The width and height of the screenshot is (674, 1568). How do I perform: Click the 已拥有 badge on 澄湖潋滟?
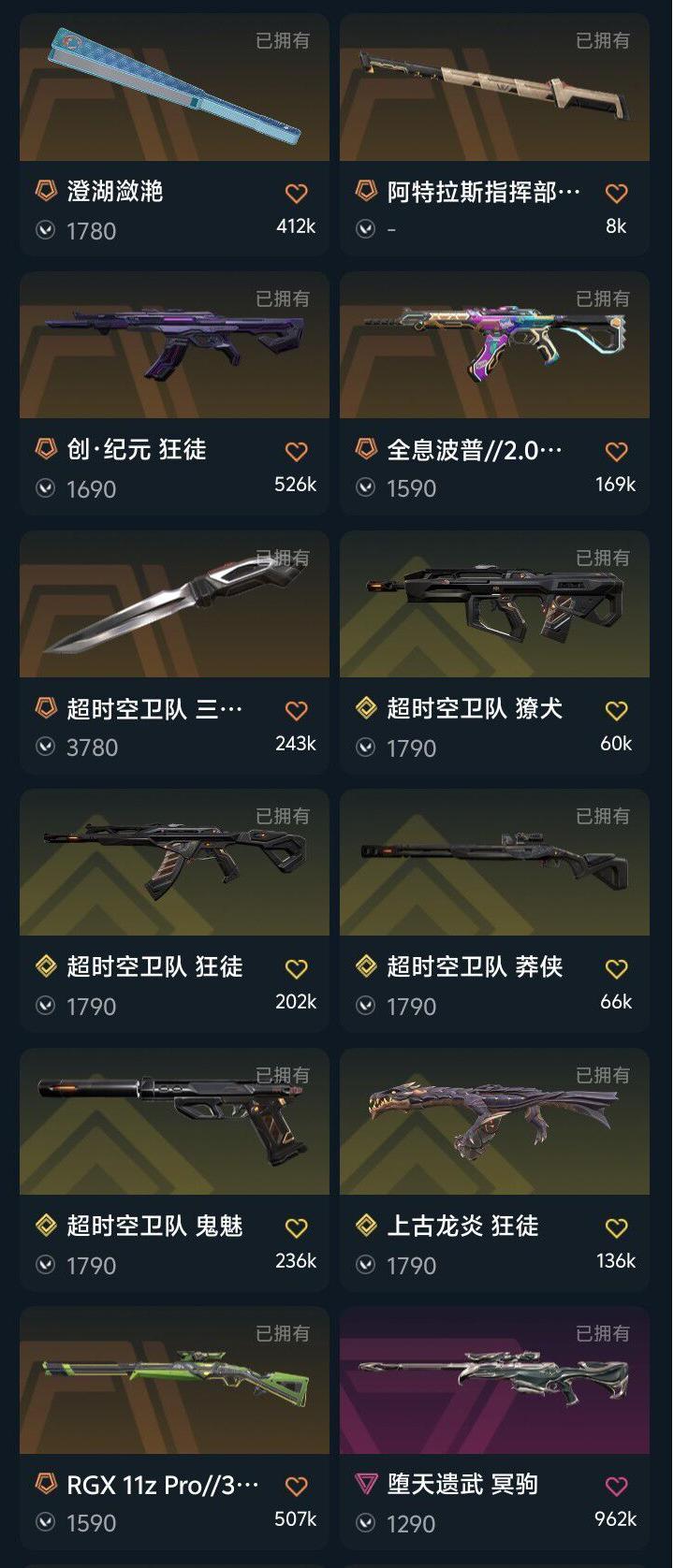point(285,39)
